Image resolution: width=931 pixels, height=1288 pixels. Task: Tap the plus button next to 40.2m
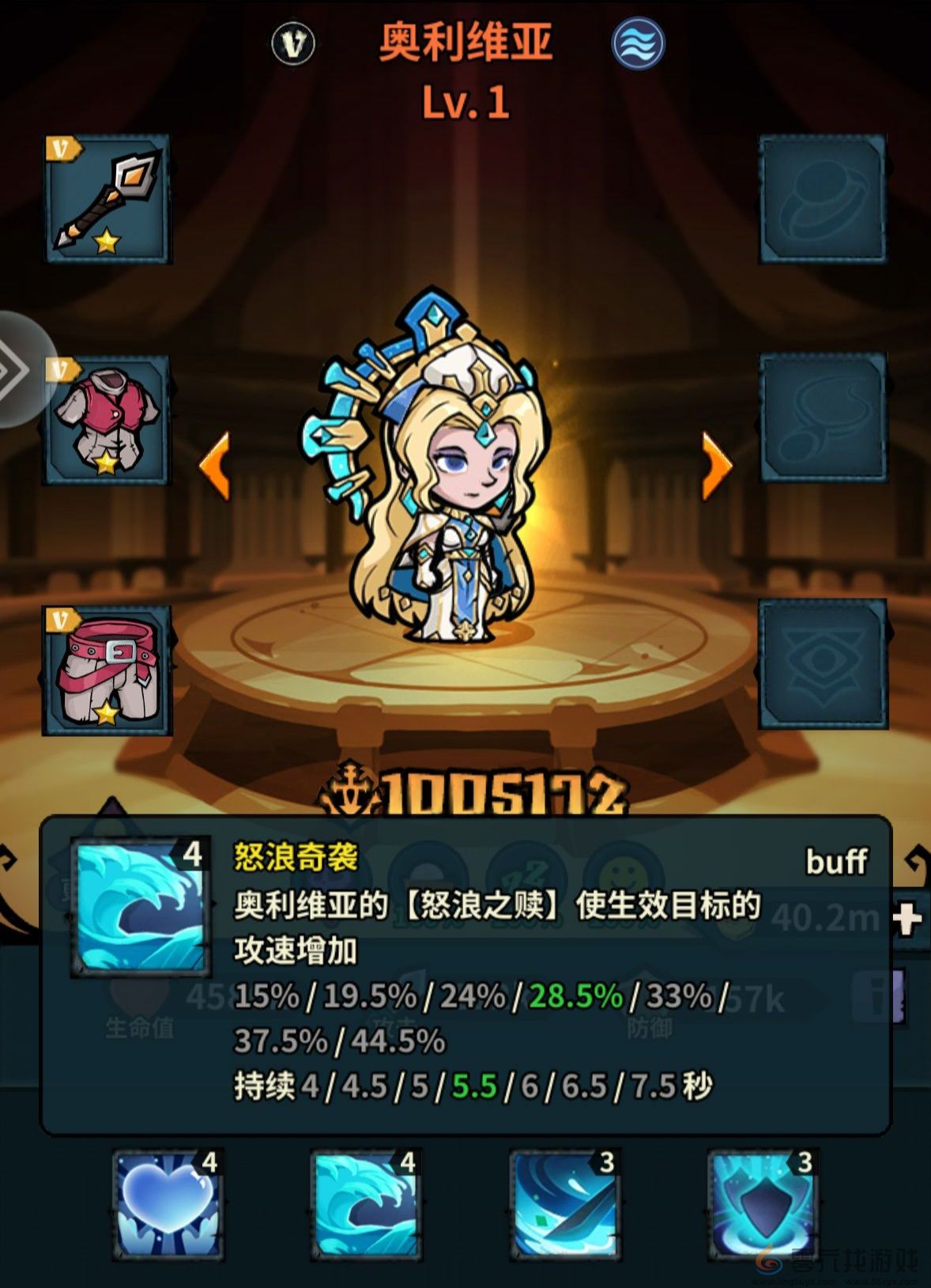(907, 919)
